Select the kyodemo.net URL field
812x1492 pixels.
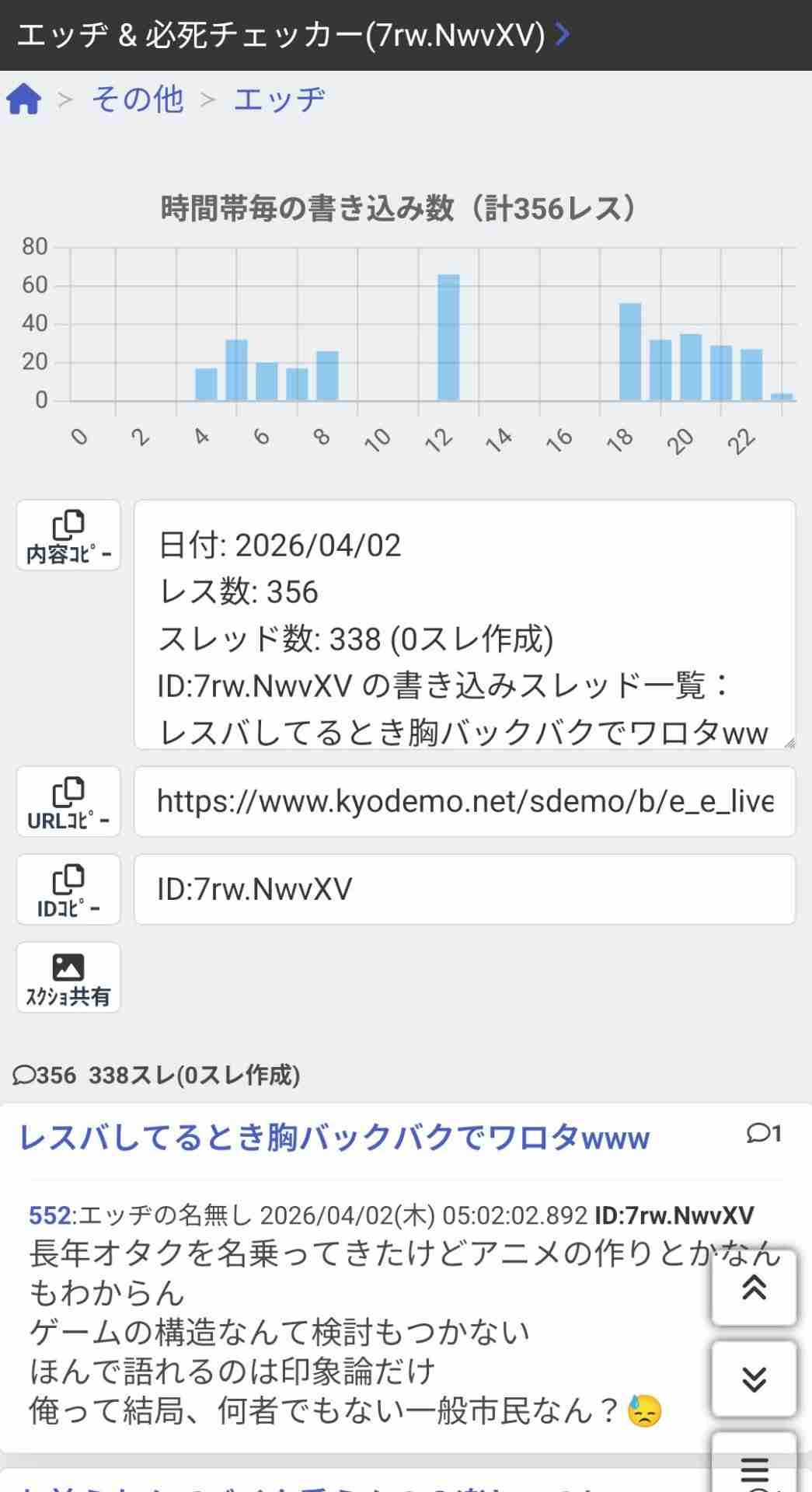464,802
